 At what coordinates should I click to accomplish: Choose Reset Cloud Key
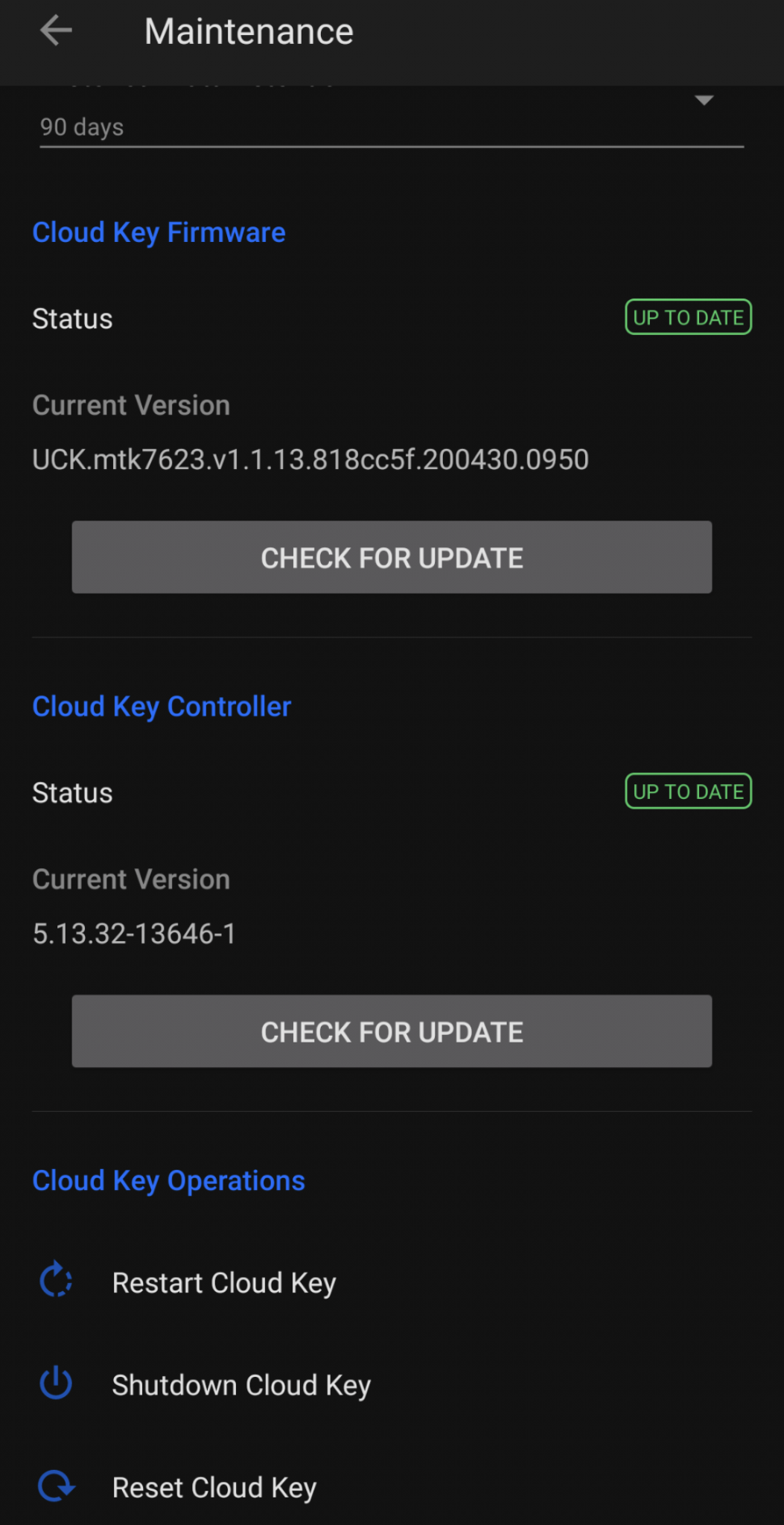(x=392, y=1487)
